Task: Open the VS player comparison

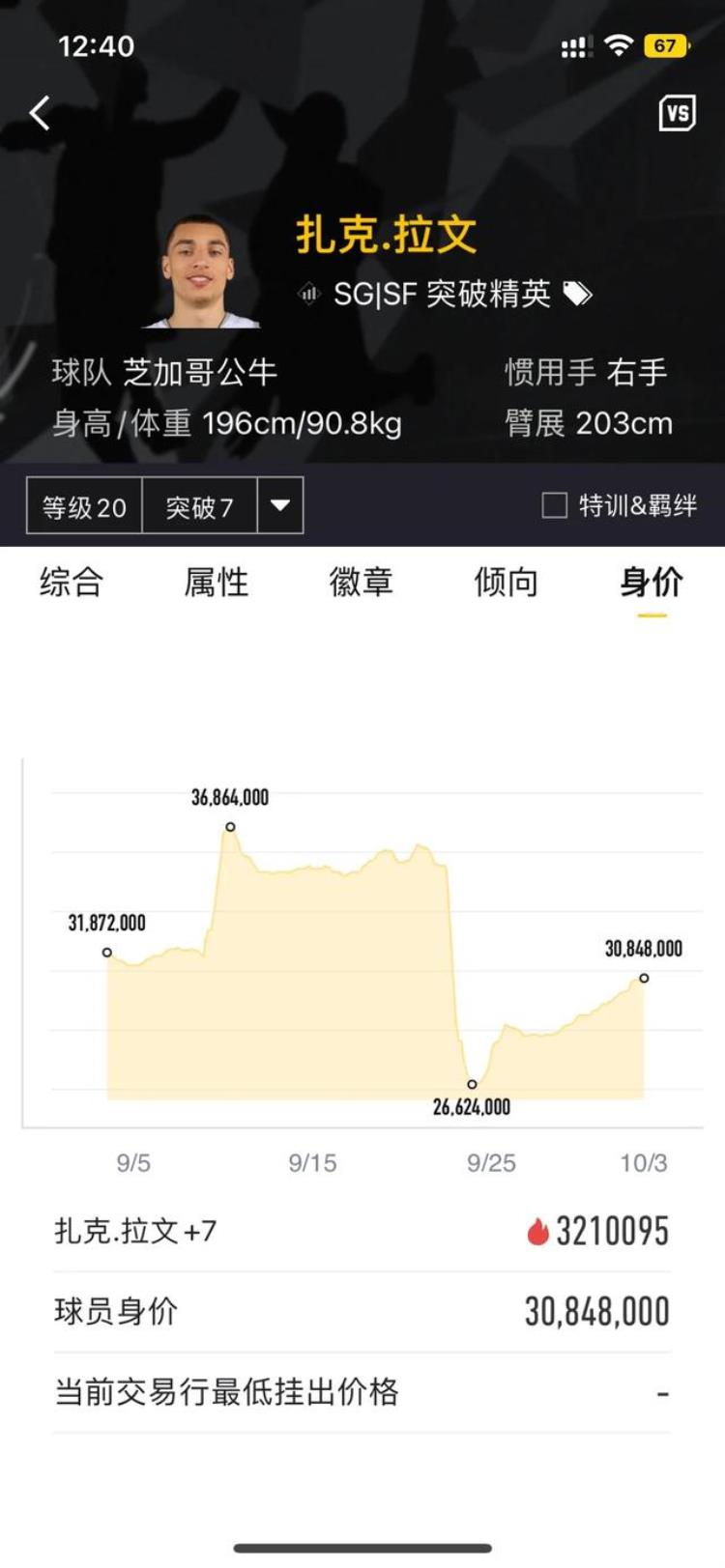Action: [x=677, y=114]
